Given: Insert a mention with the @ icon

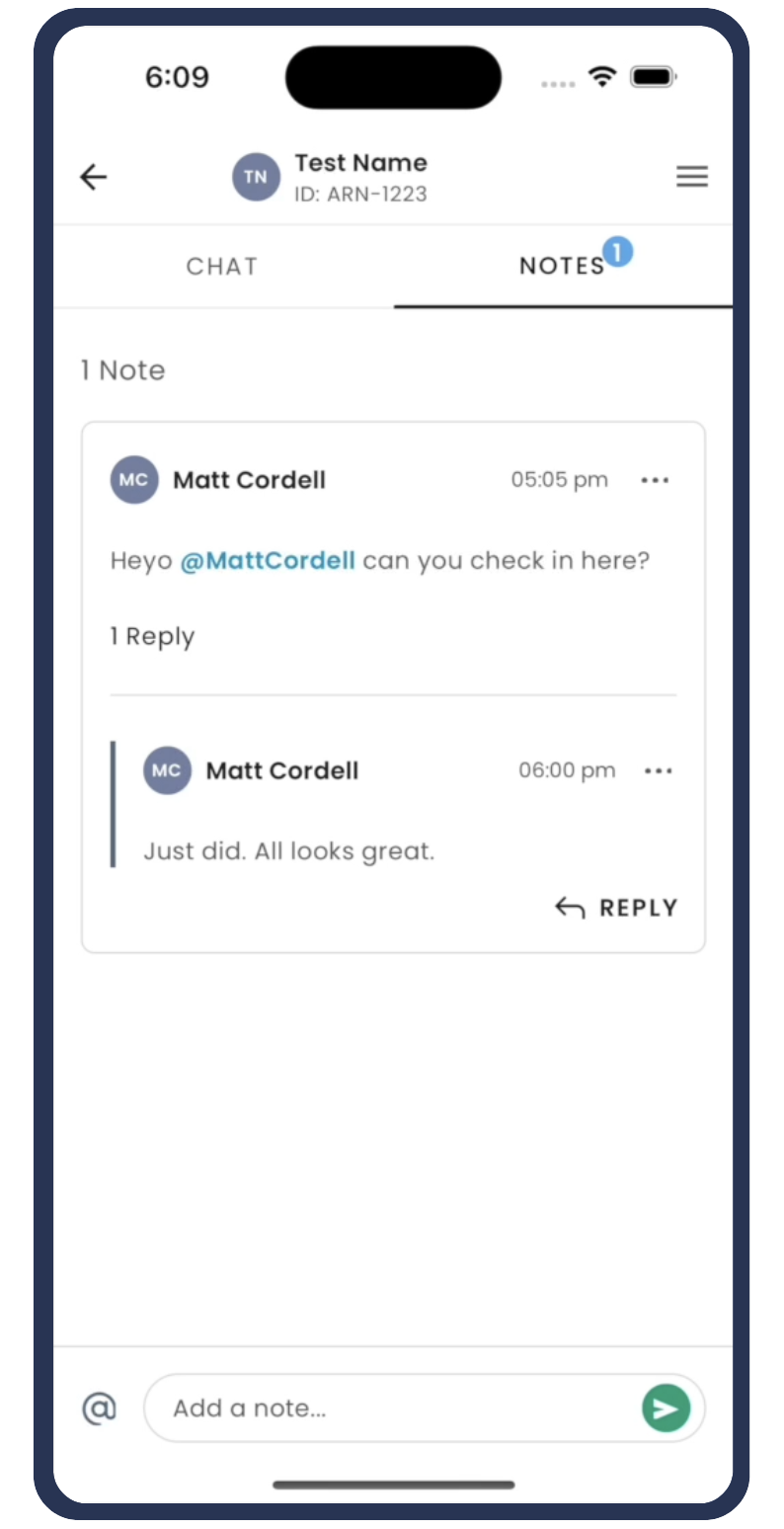Looking at the screenshot, I should 99,1407.
